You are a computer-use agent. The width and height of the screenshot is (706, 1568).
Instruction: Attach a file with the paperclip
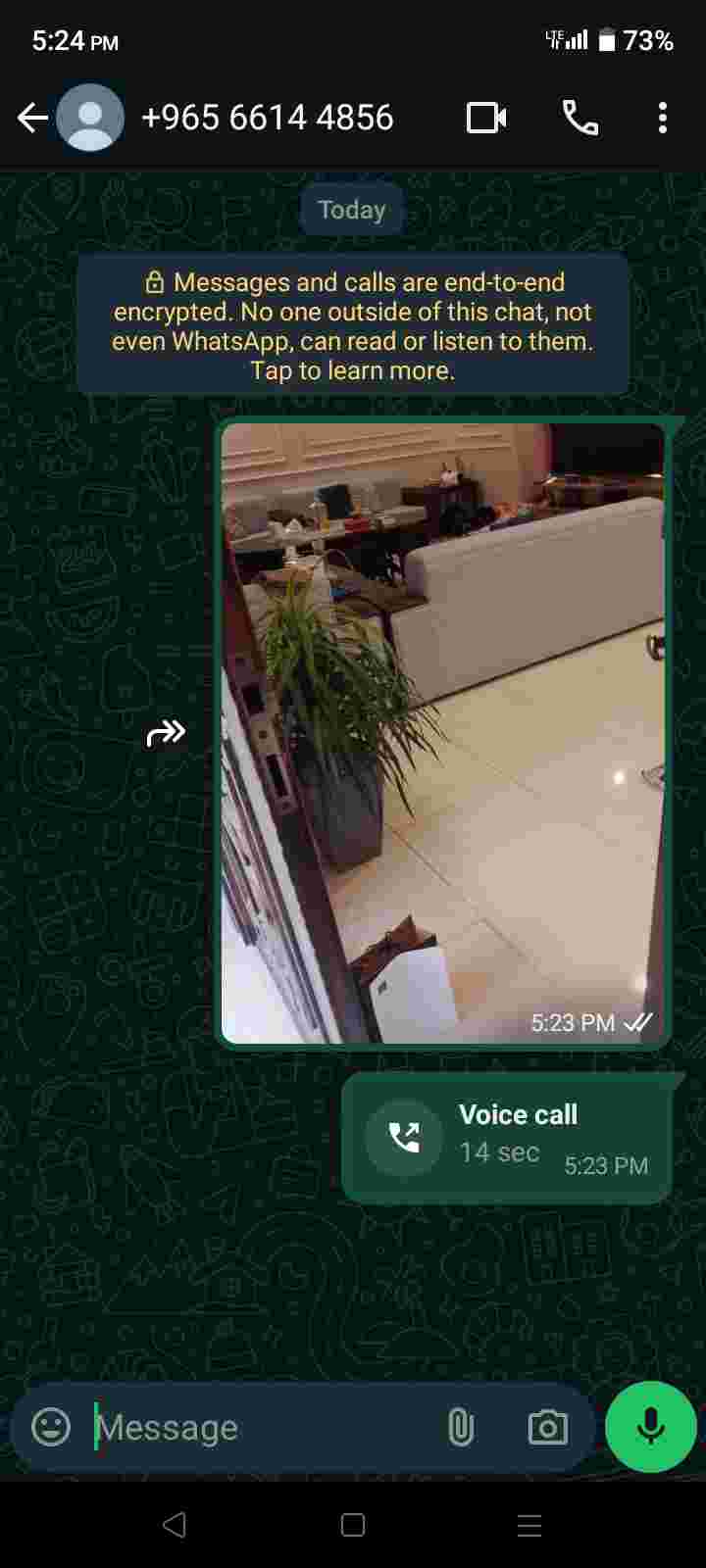click(x=460, y=1427)
